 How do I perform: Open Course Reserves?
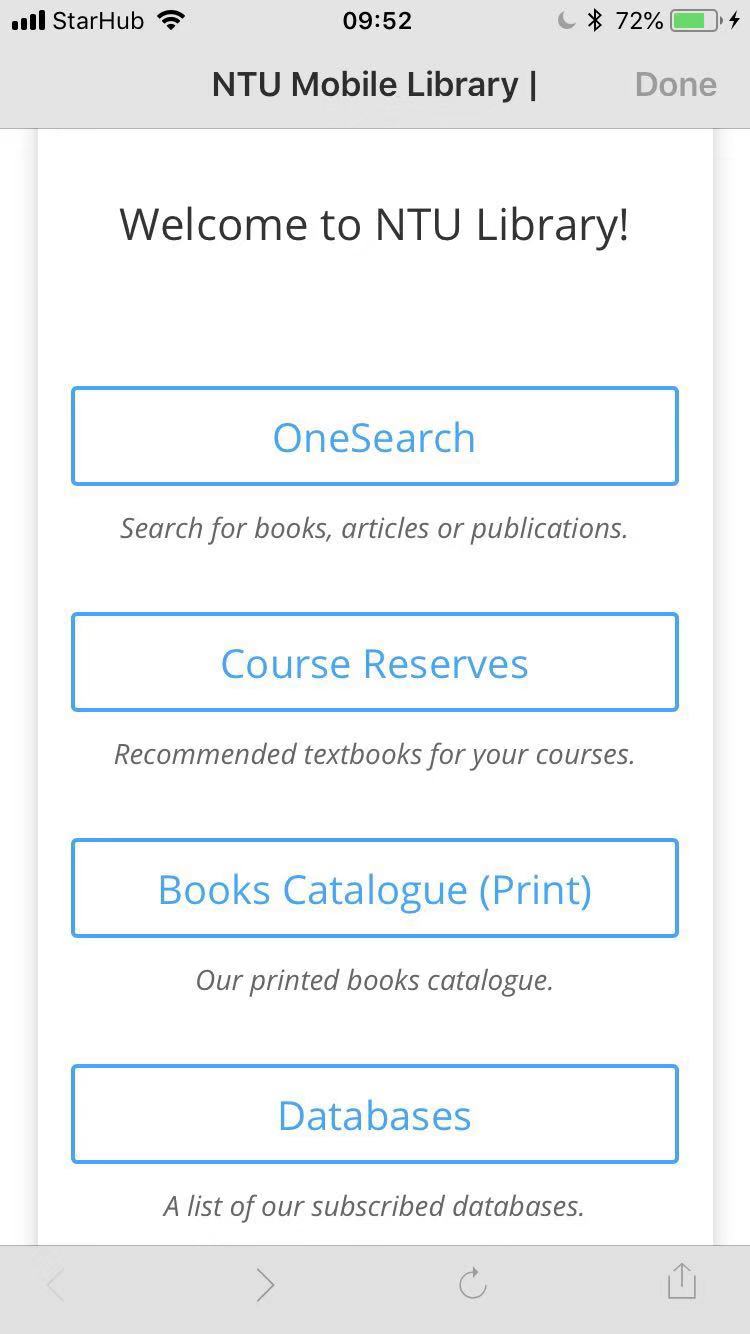coord(374,663)
